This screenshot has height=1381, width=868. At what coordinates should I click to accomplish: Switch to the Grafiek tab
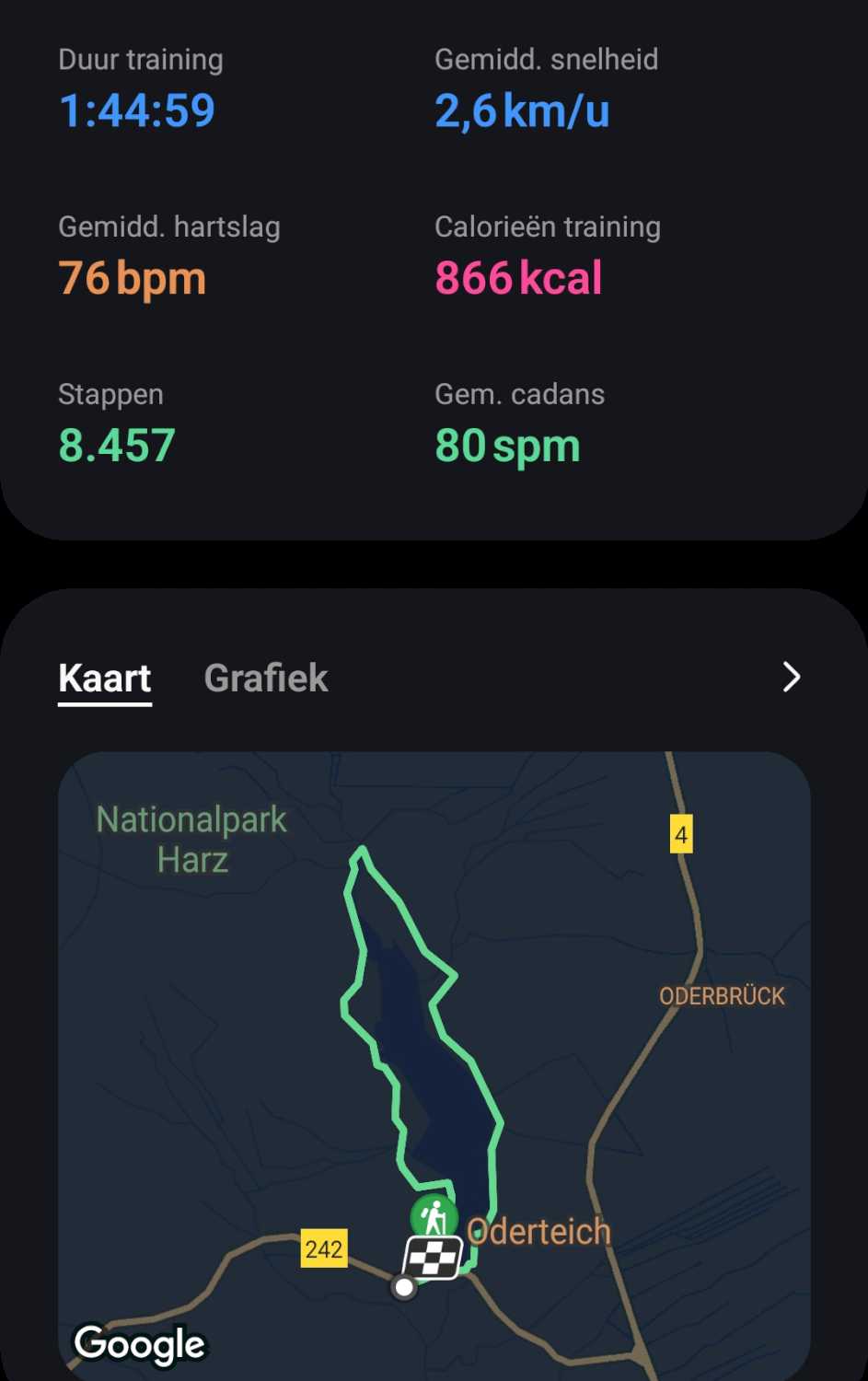(265, 679)
